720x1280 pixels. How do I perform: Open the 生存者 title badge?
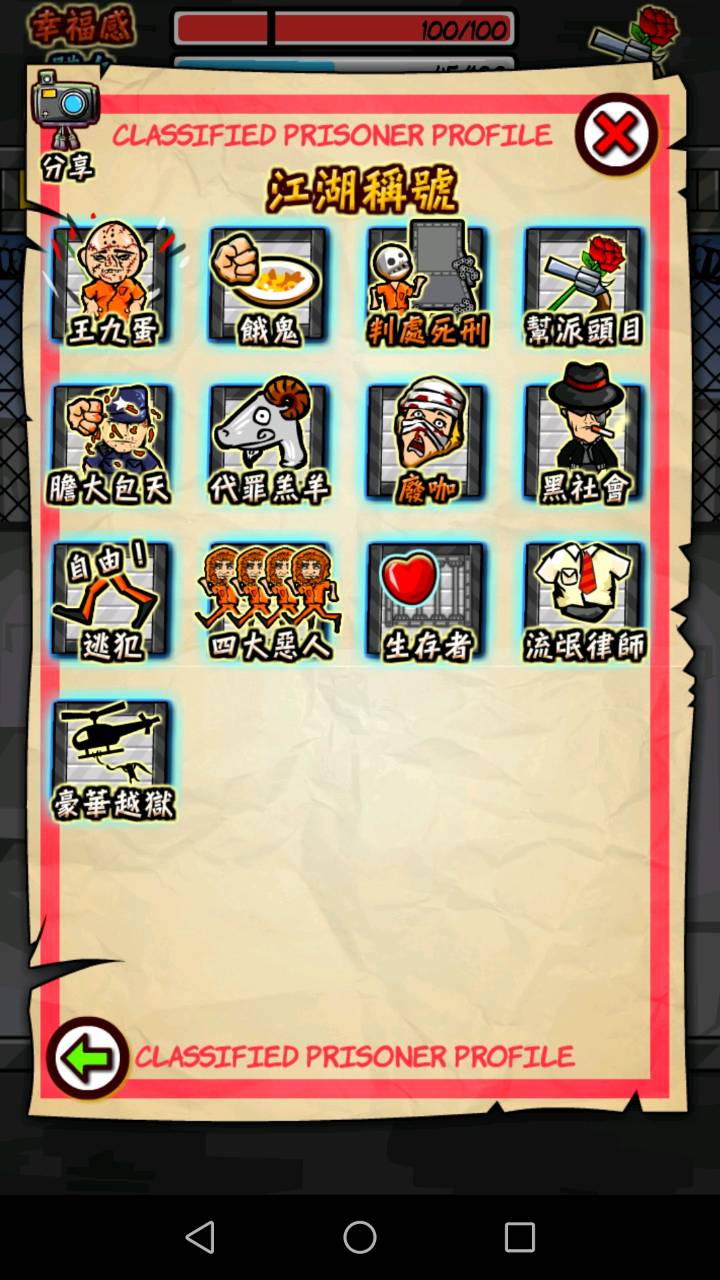point(427,601)
